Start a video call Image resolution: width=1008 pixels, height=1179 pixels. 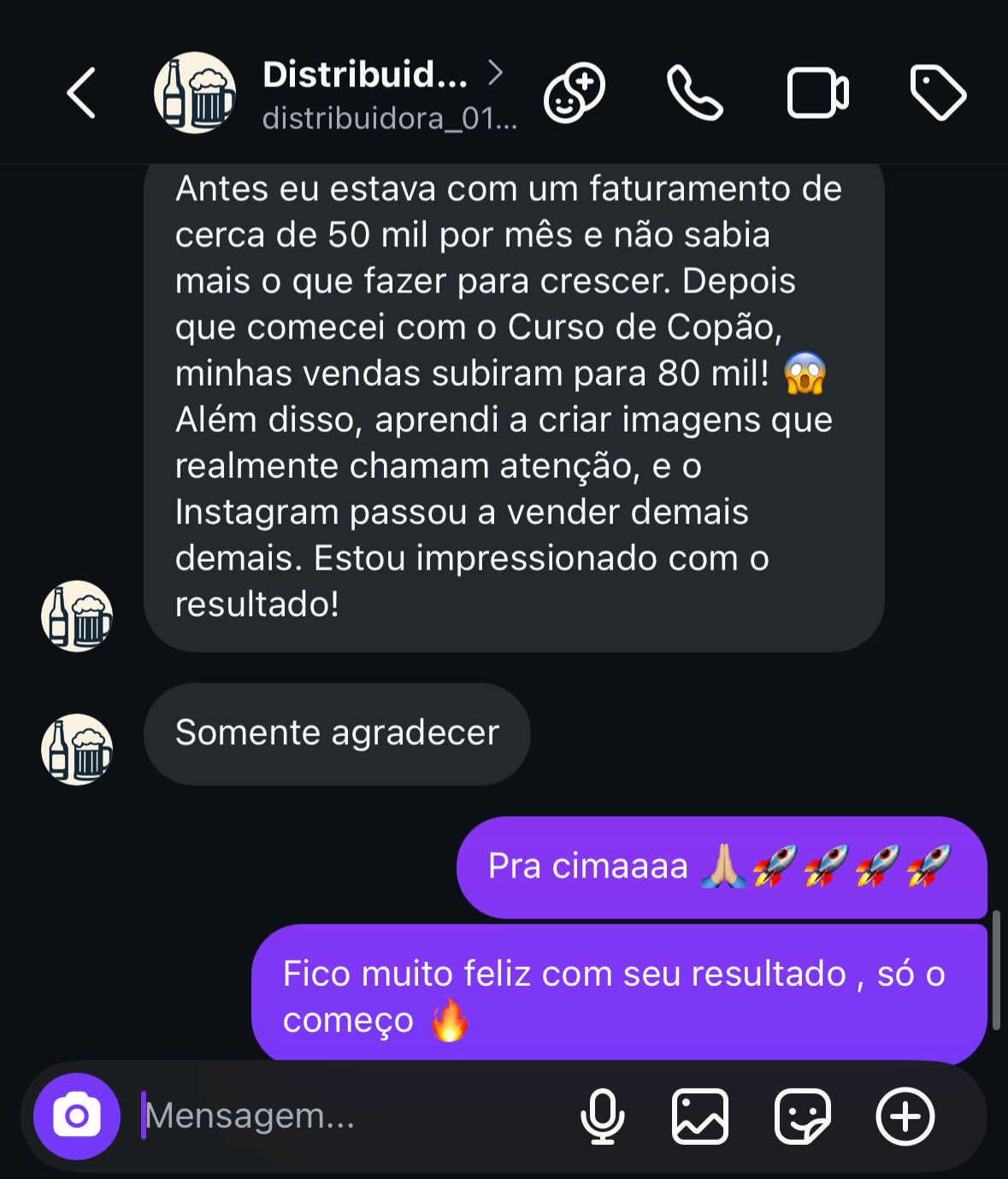[816, 93]
